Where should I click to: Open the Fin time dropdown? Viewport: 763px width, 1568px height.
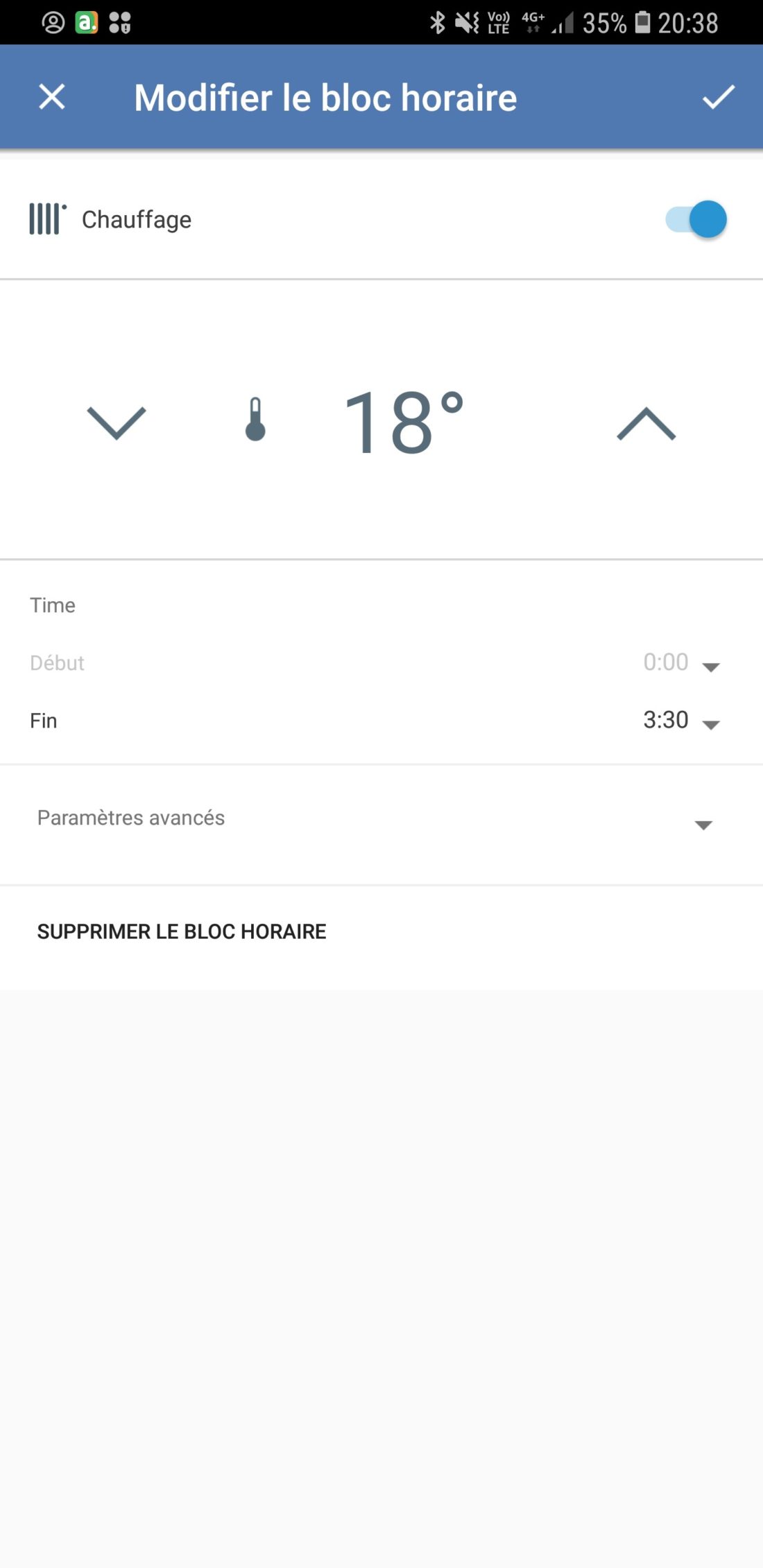pyautogui.click(x=681, y=721)
